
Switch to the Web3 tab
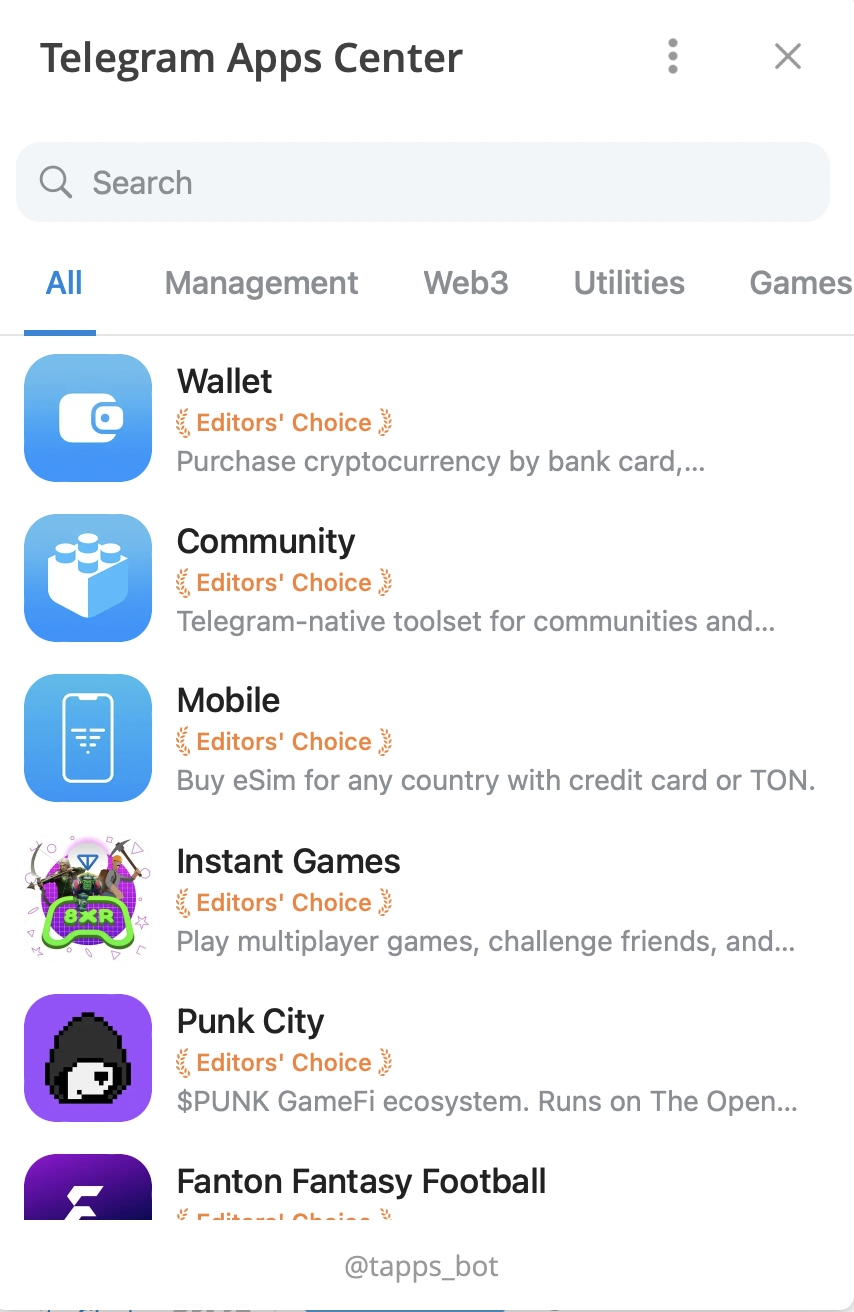pyautogui.click(x=466, y=283)
